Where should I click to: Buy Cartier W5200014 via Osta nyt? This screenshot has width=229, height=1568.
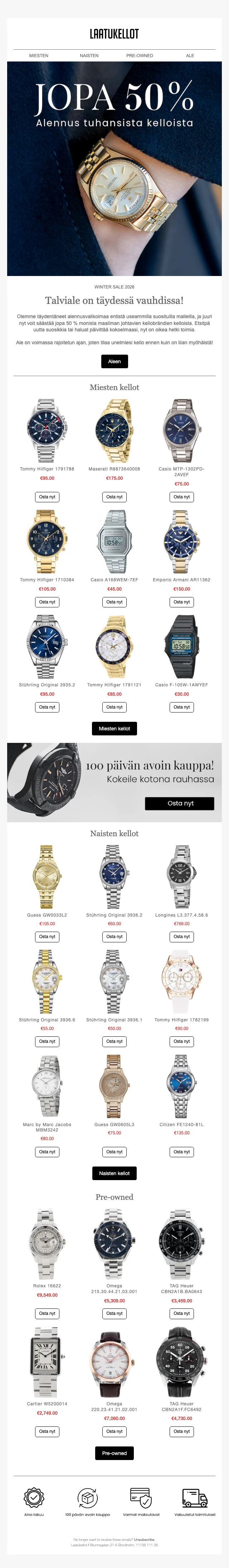click(47, 1432)
